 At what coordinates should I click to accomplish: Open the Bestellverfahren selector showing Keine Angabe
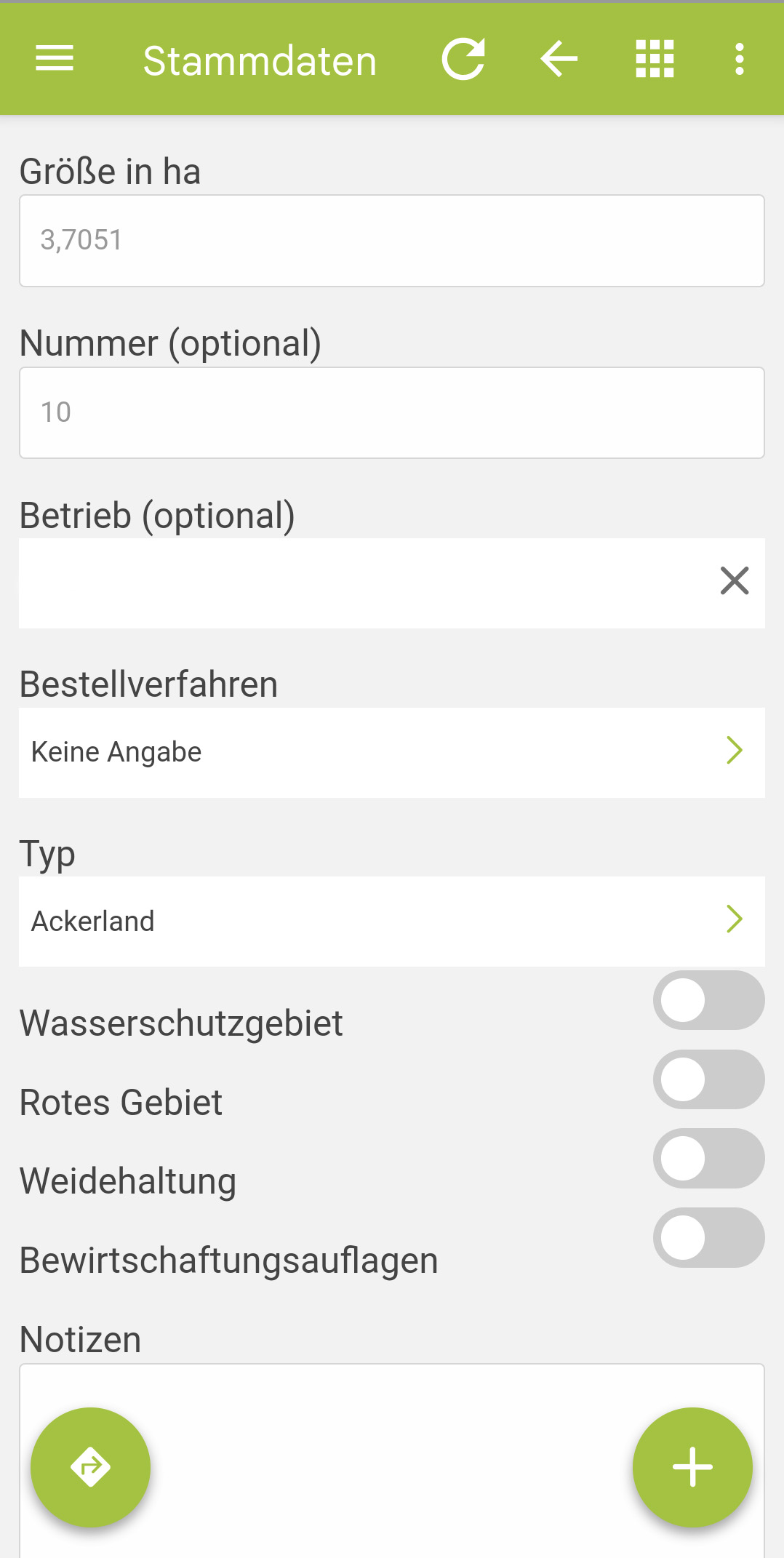pos(392,752)
